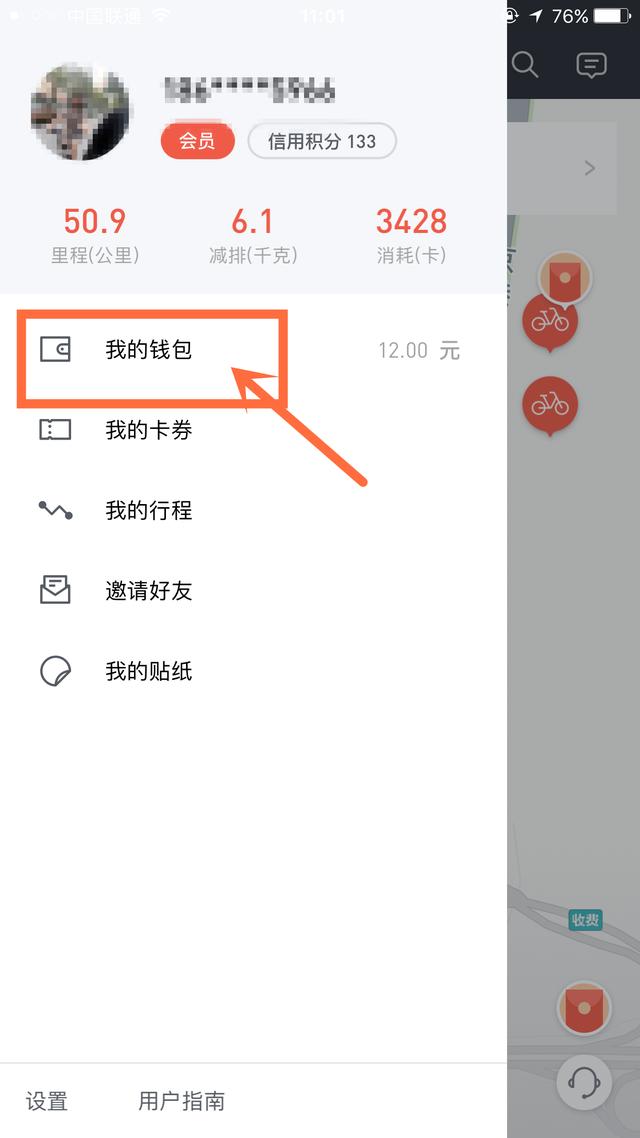Open 邀请好友 invite friends
Screen dimensions: 640x1138
148,591
